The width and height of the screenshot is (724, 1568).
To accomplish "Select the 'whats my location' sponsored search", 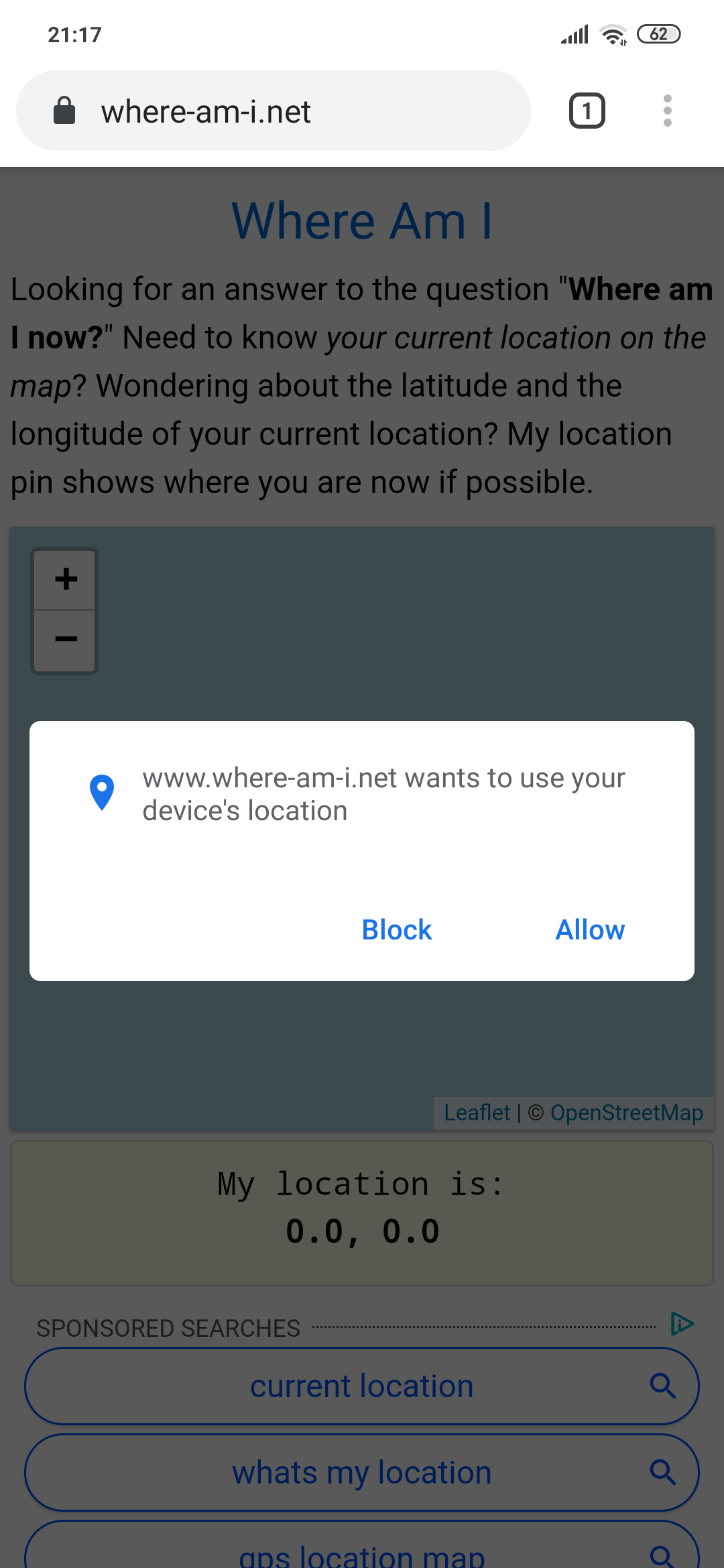I will [x=362, y=1472].
